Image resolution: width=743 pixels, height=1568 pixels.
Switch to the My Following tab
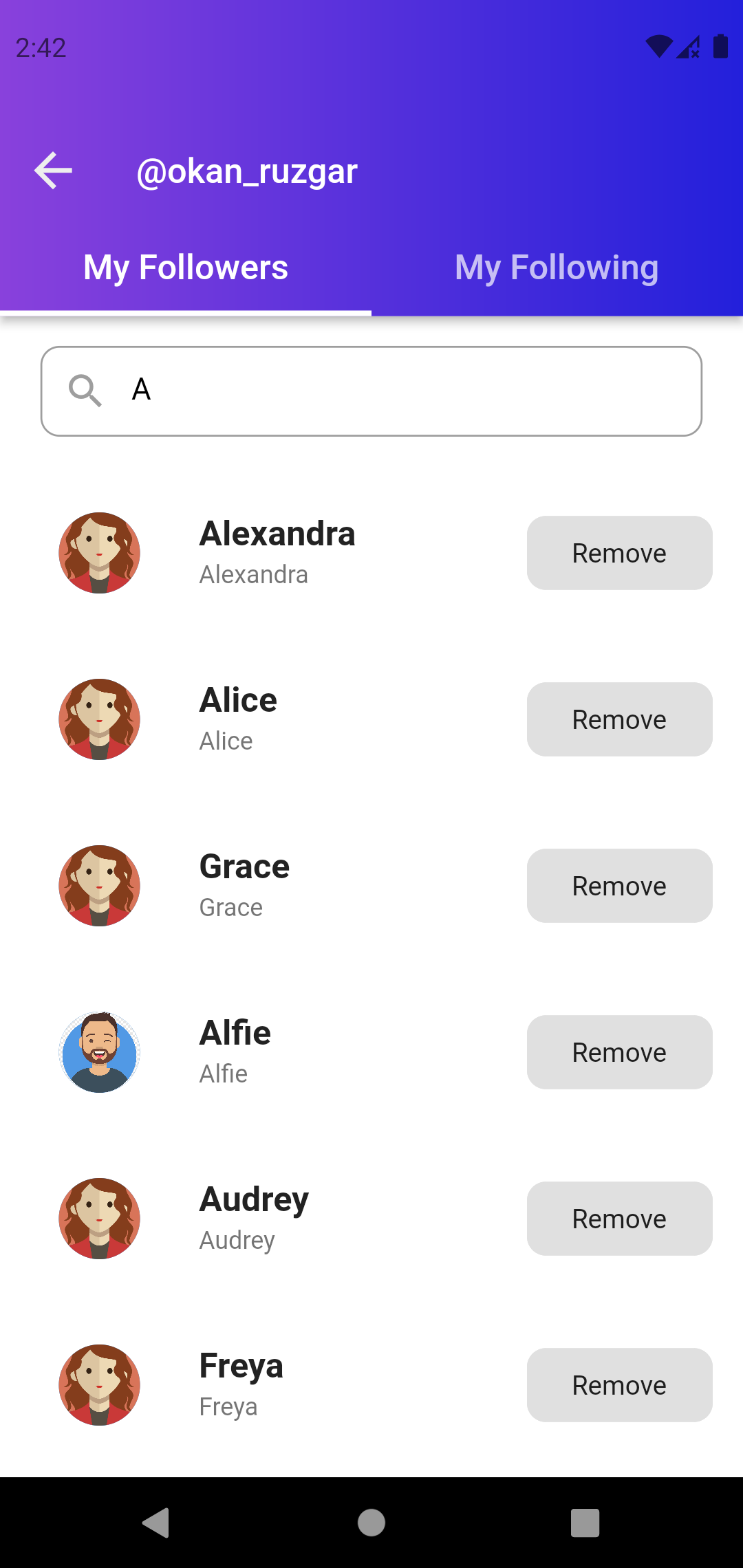[x=557, y=268]
